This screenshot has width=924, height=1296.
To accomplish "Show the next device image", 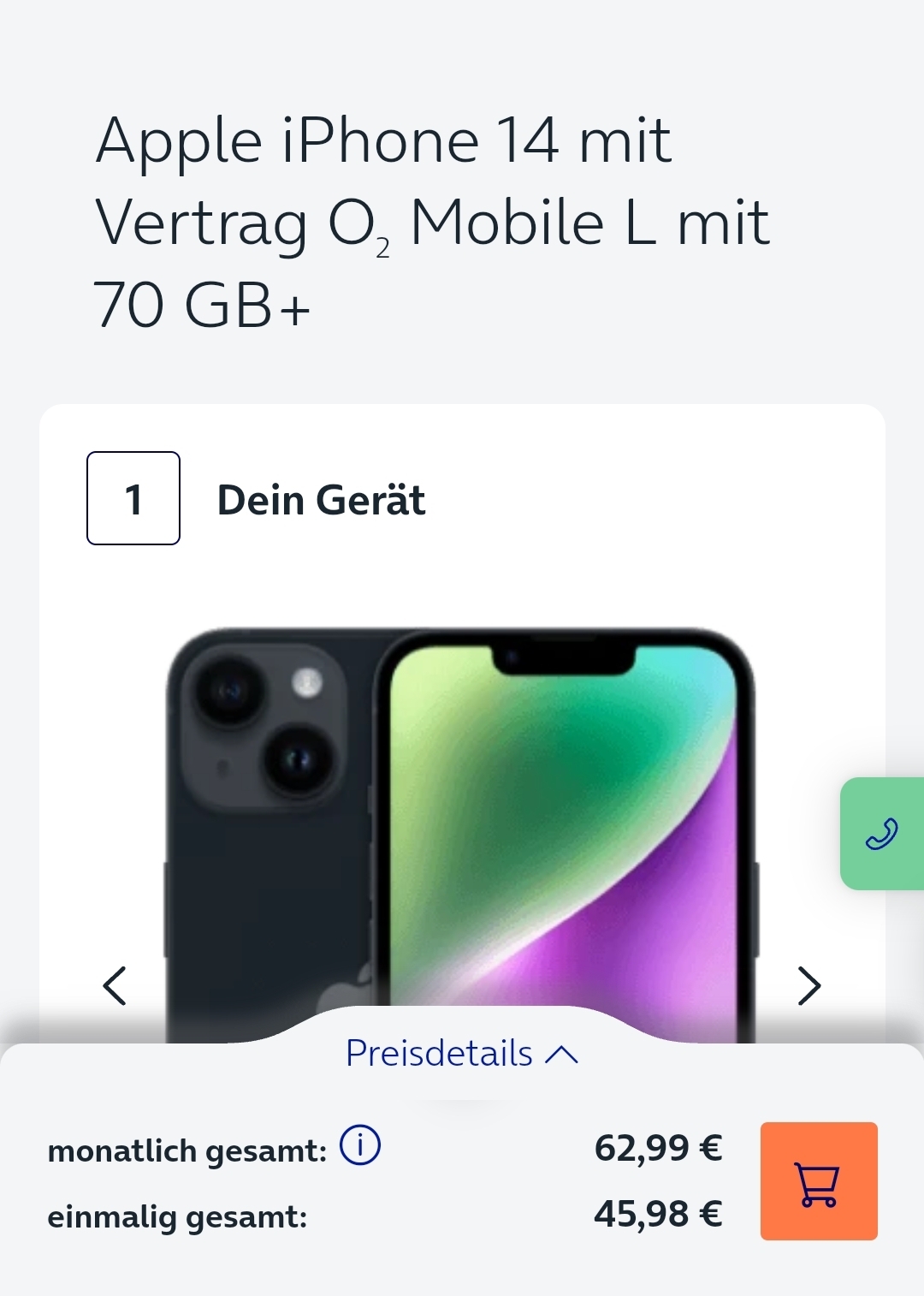I will pyautogui.click(x=808, y=985).
